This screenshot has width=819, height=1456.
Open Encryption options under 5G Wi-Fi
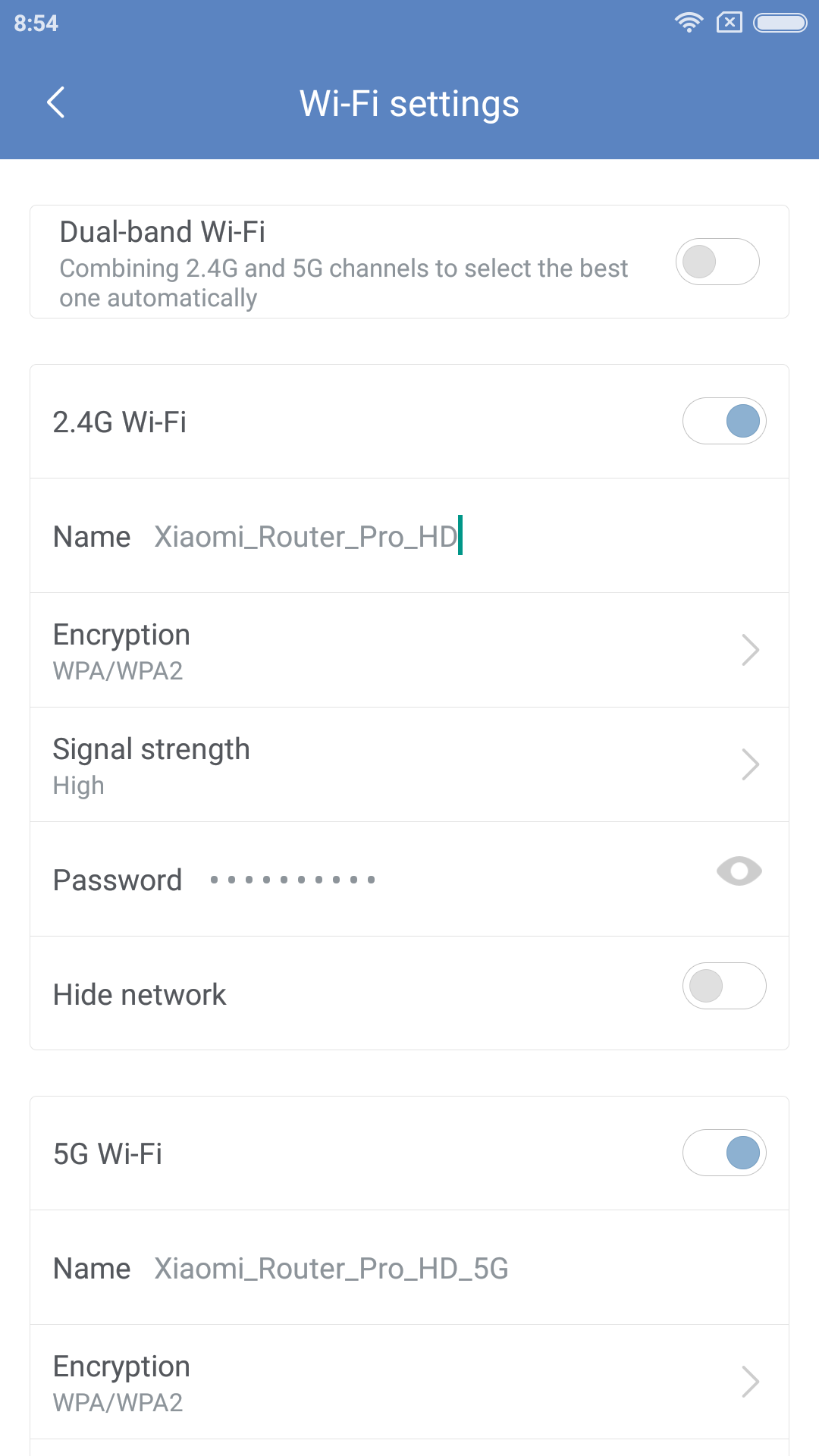coord(409,1382)
